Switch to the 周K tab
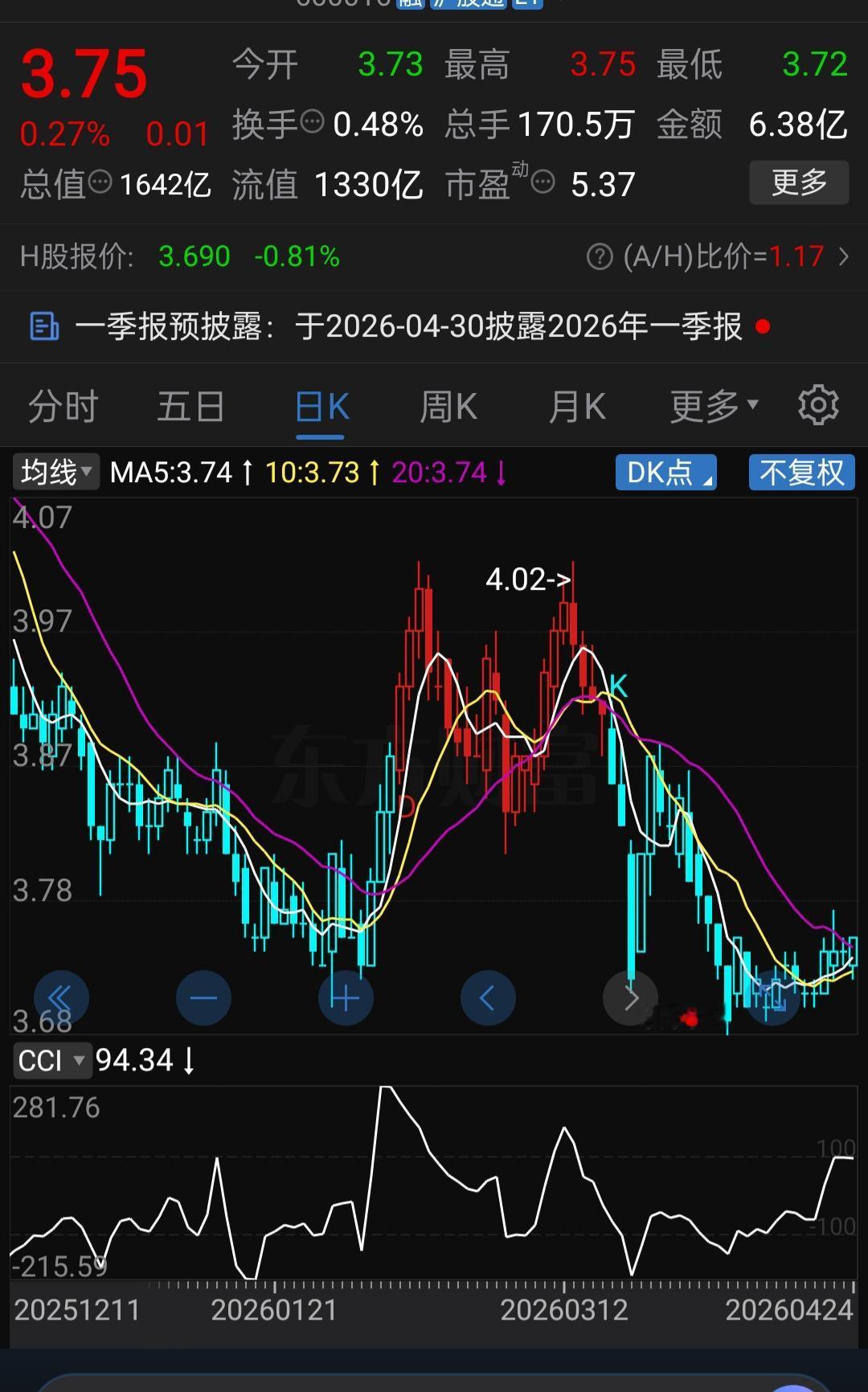This screenshot has height=1392, width=868. pos(448,405)
